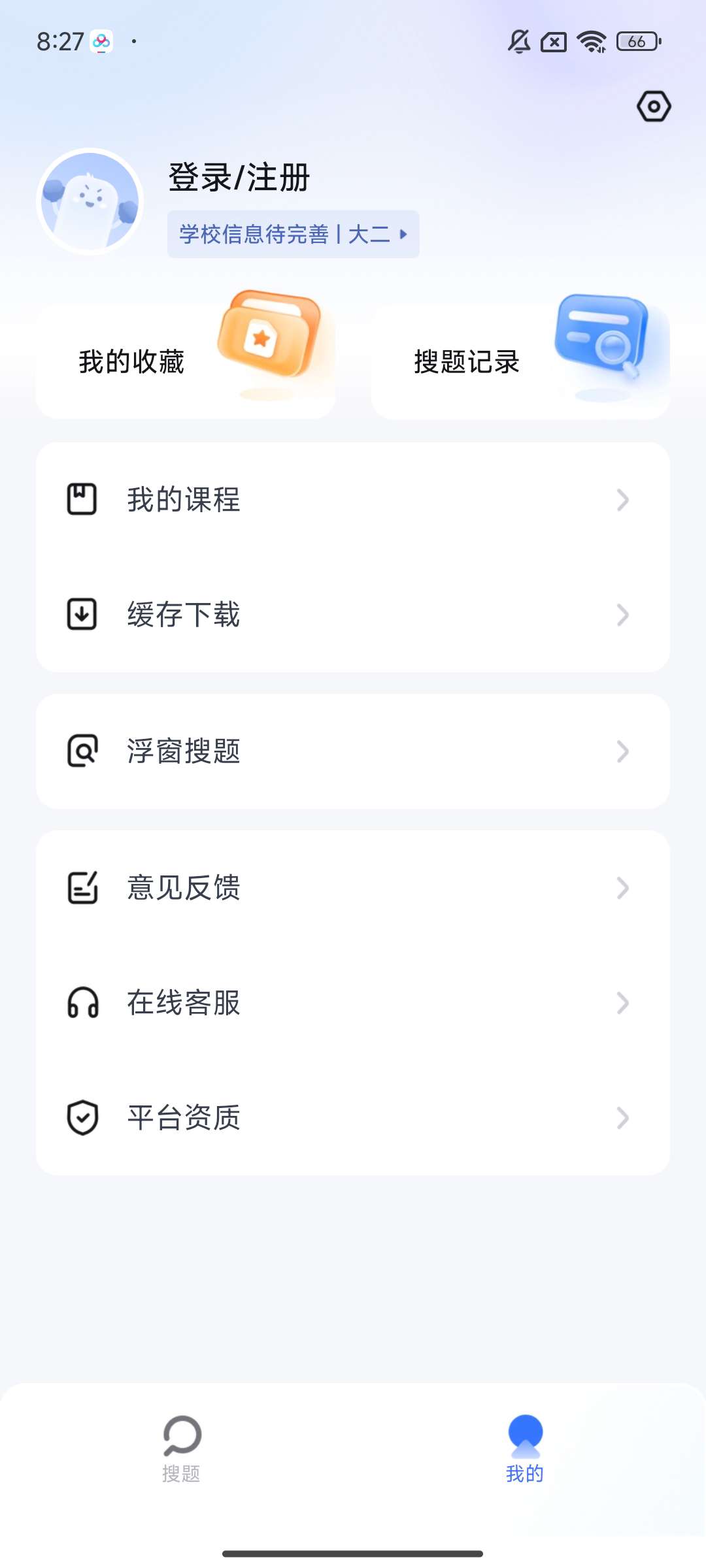Screen dimensions: 706x1568
Task: Open 我的课程 row
Action: [x=353, y=500]
